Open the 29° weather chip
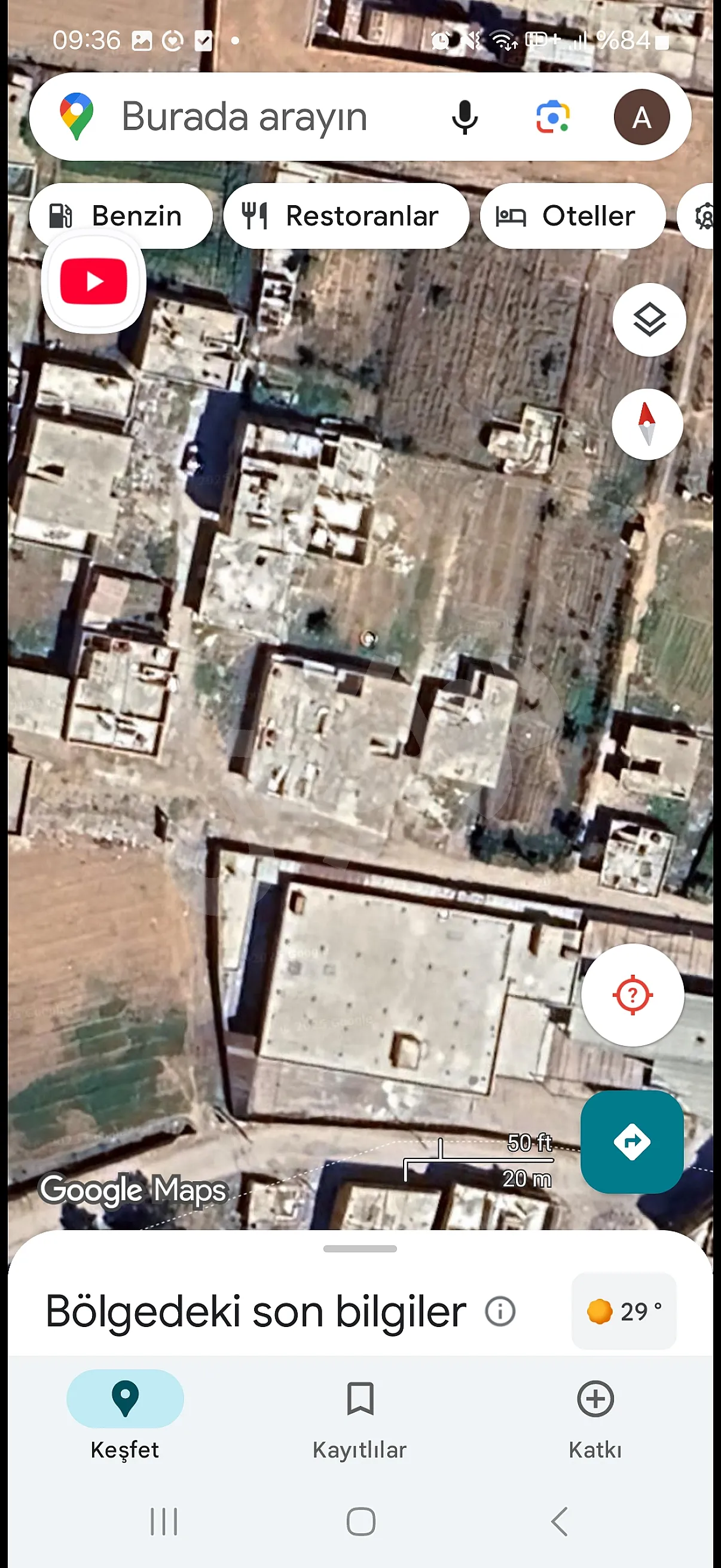The height and width of the screenshot is (1568, 721). (x=624, y=1311)
